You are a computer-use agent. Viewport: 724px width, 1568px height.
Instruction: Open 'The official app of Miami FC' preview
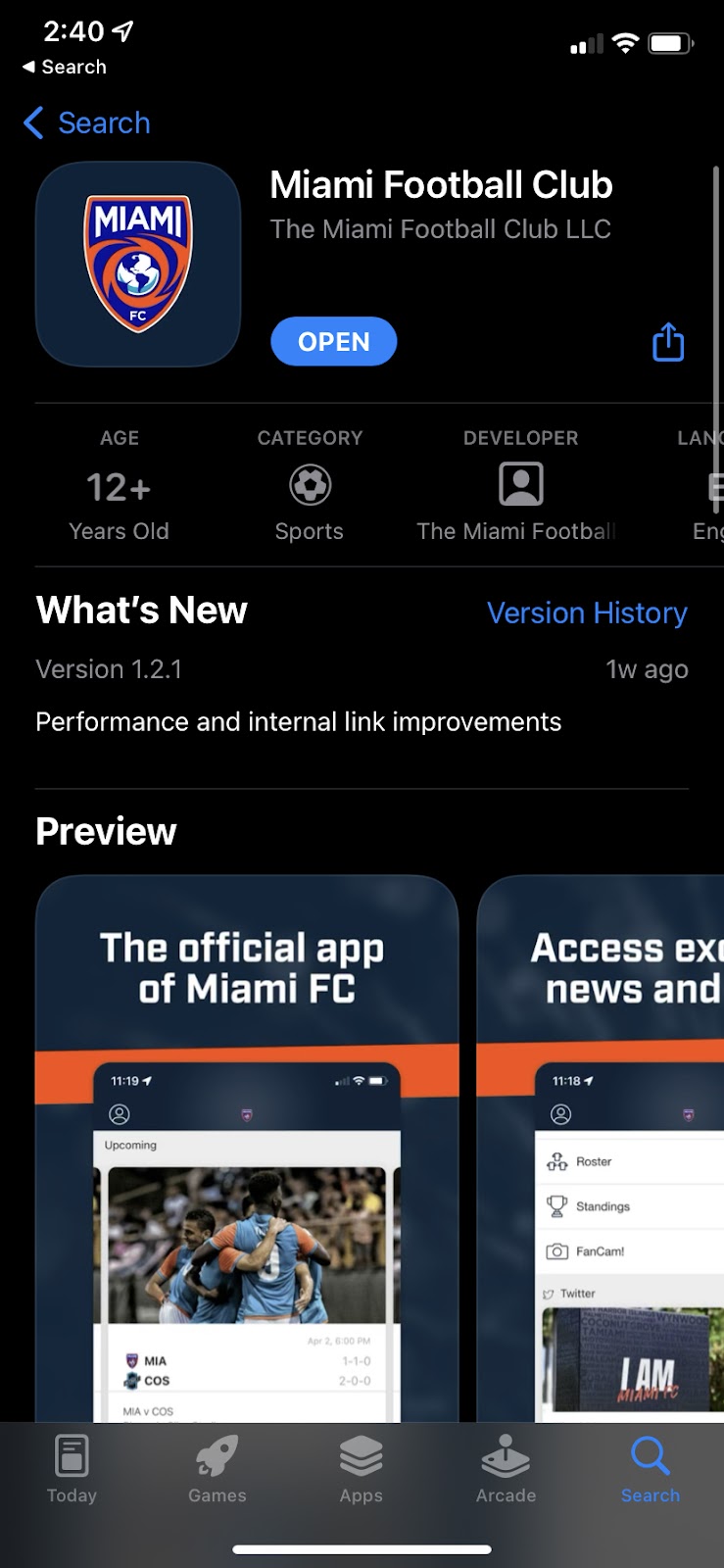pyautogui.click(x=247, y=1147)
